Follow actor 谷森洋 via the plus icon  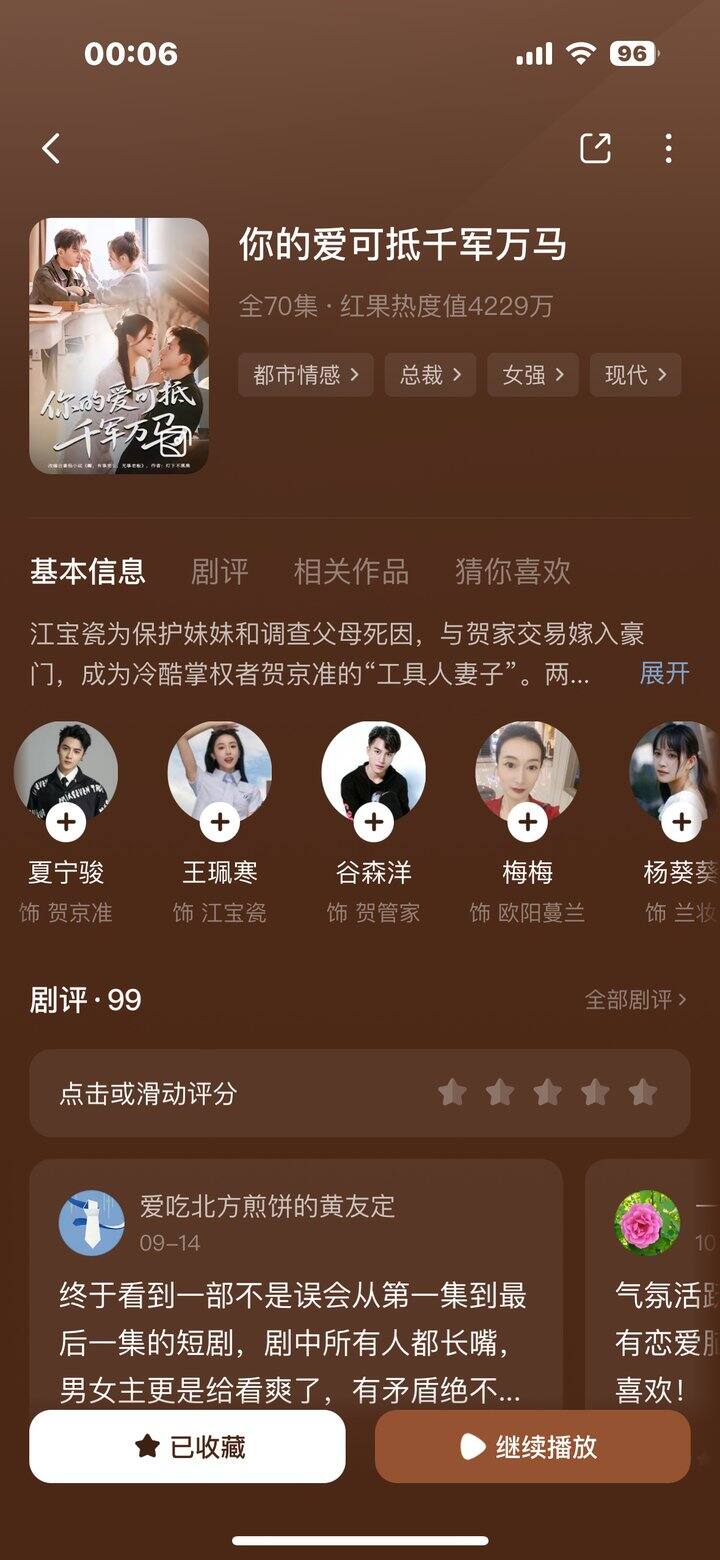(375, 824)
